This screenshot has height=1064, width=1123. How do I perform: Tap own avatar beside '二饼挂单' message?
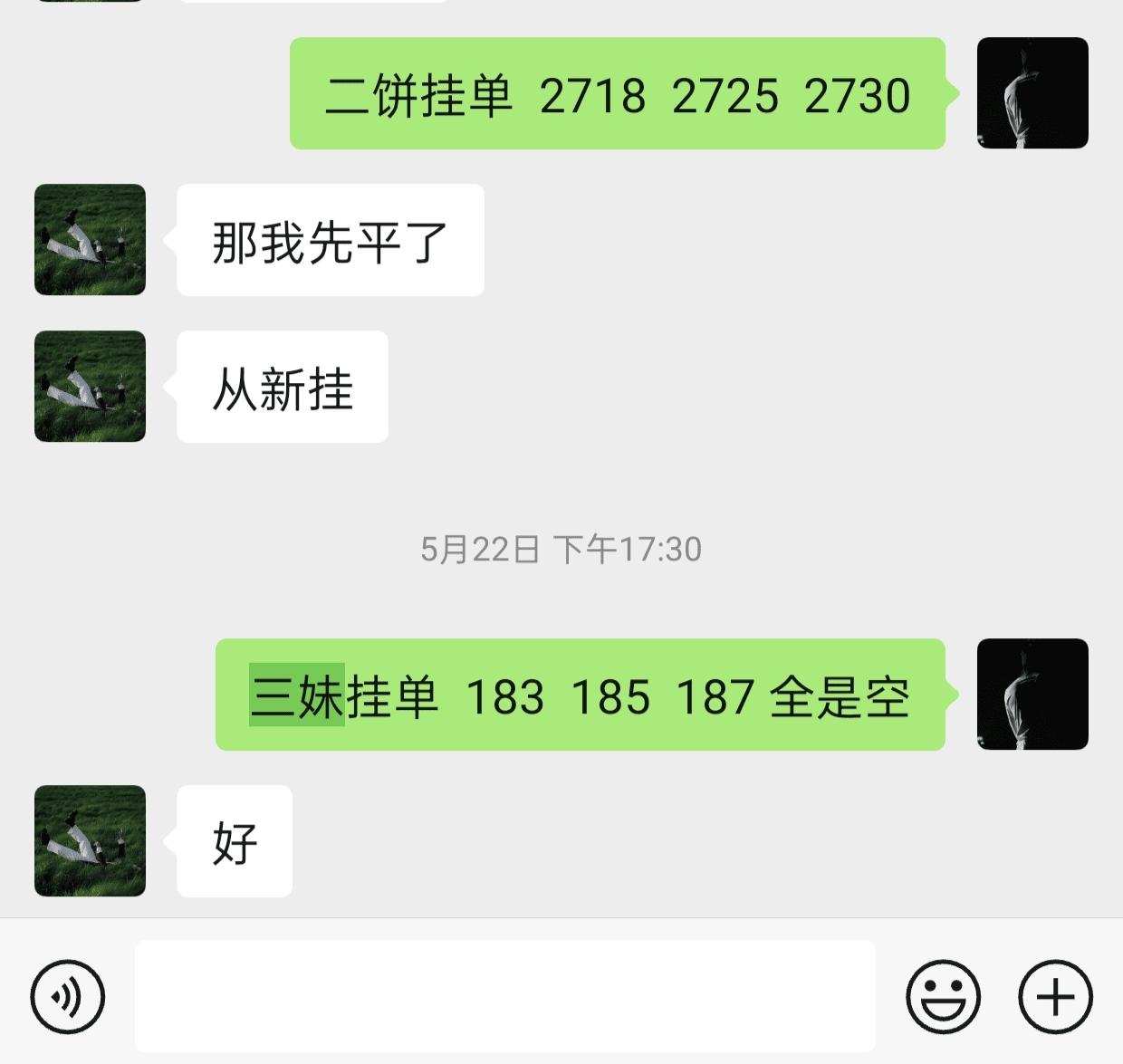pos(1032,92)
